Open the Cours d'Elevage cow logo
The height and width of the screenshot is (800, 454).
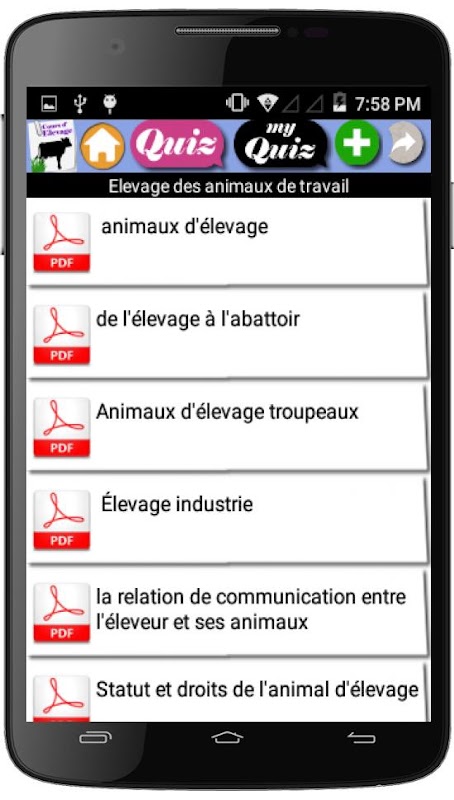coord(51,146)
